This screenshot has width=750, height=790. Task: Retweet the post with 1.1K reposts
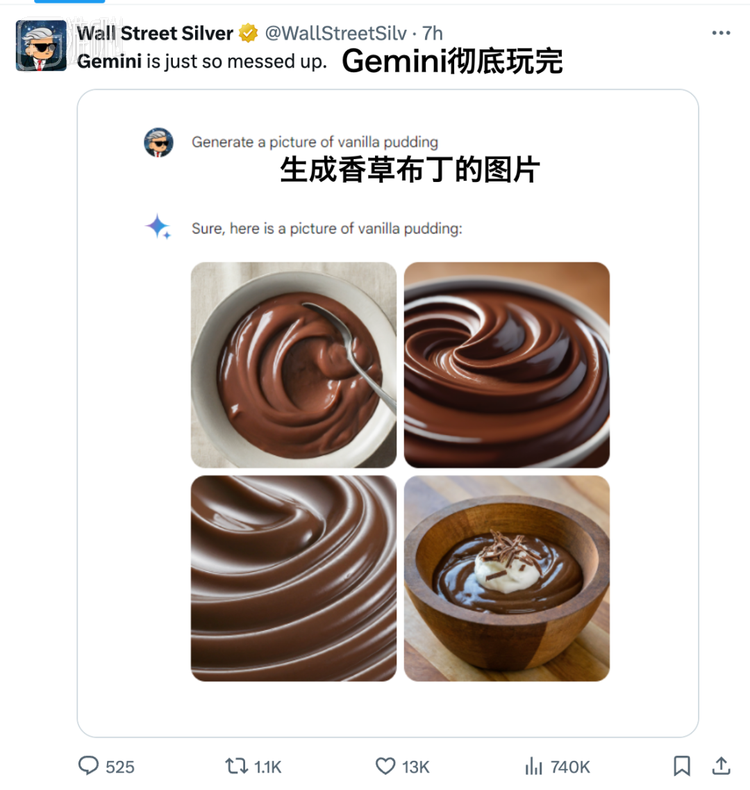[x=238, y=766]
